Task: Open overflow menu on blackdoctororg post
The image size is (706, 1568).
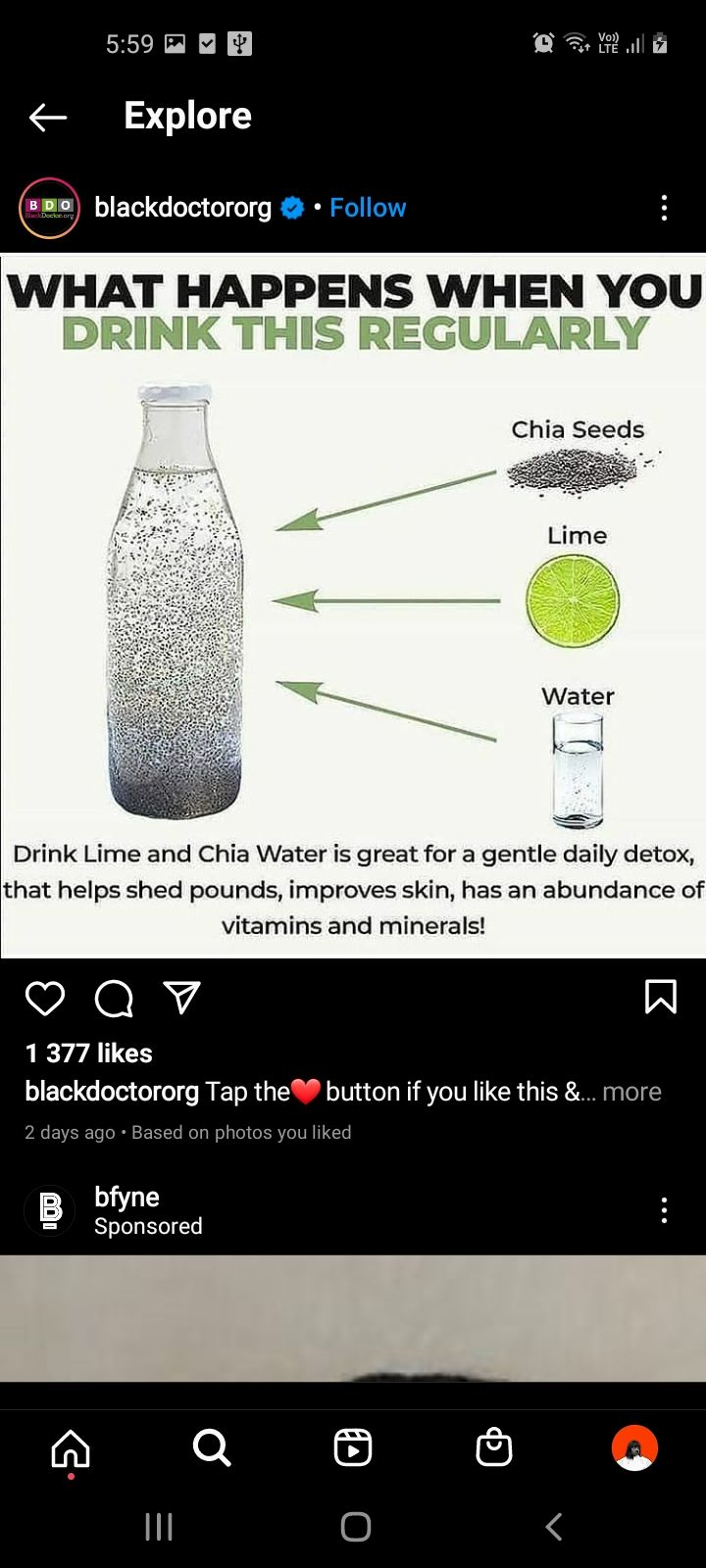Action: tap(664, 208)
